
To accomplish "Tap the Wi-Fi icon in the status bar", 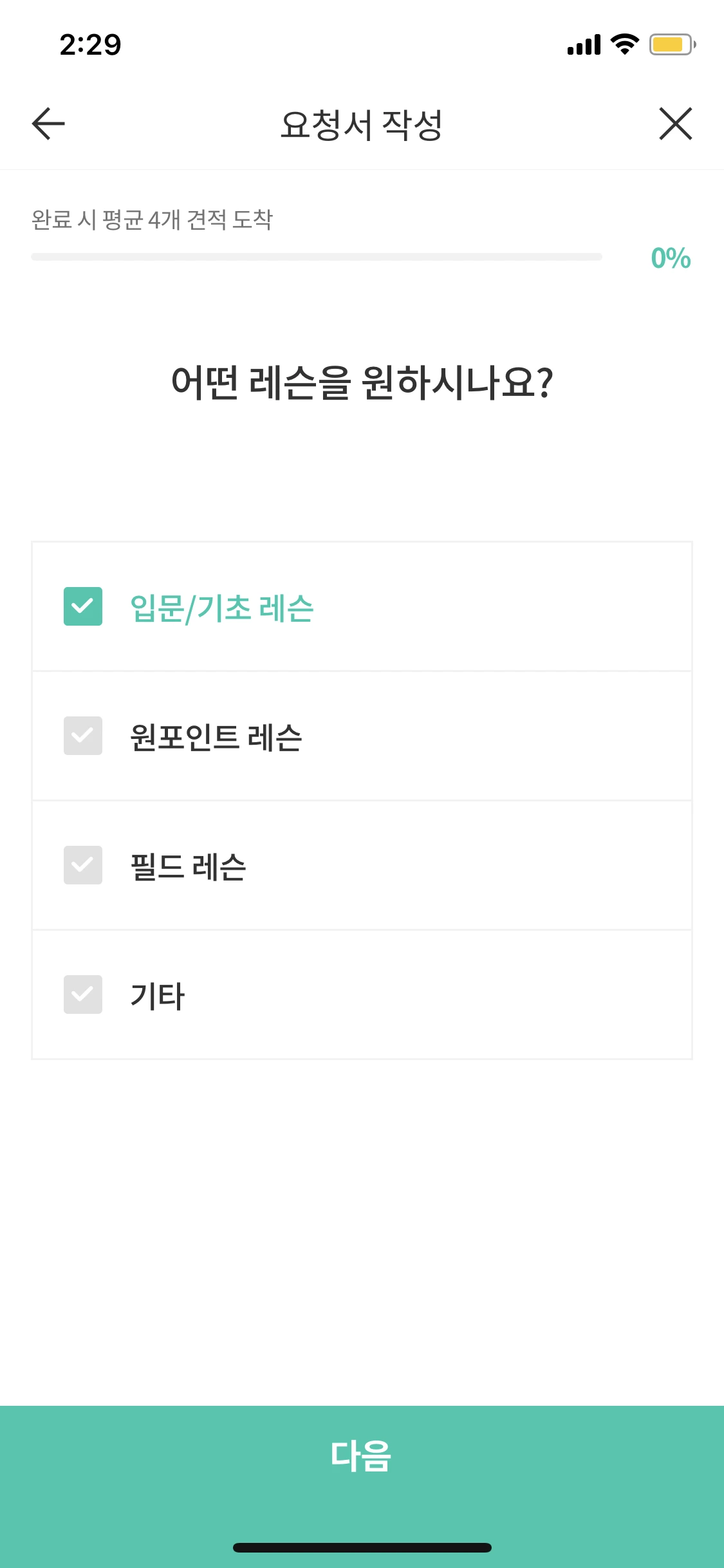I will click(622, 45).
